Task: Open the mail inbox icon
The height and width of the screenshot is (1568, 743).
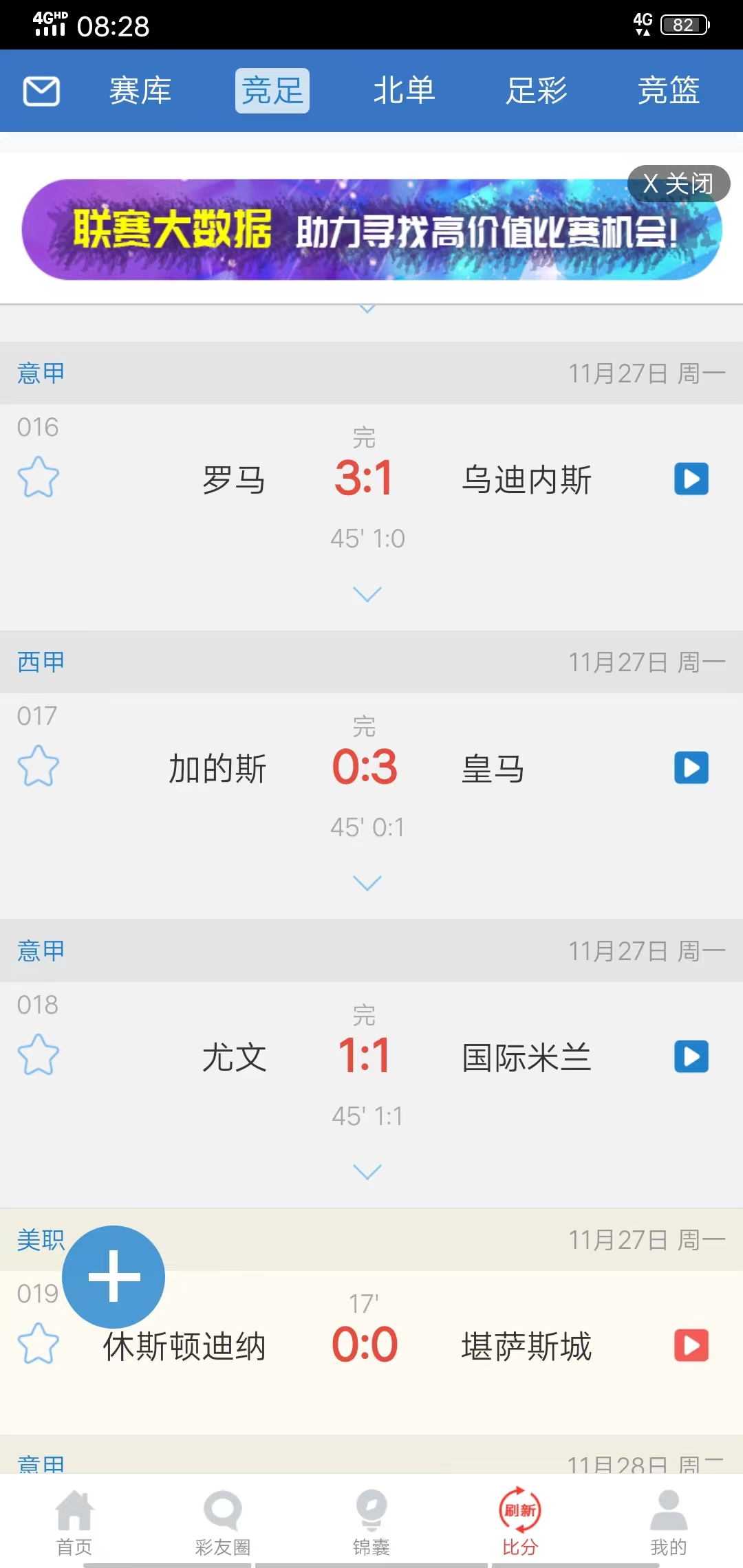Action: [x=41, y=91]
